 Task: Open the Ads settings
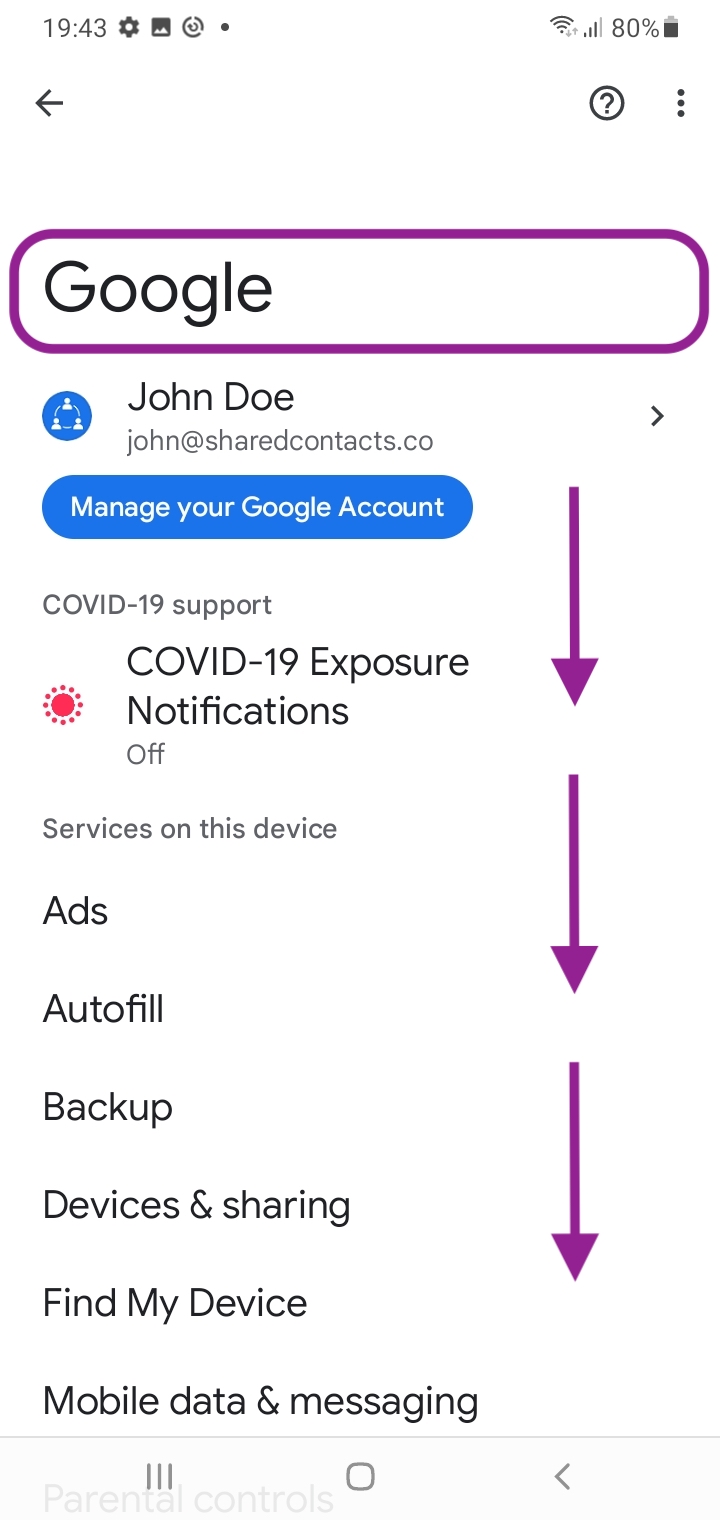pos(76,911)
